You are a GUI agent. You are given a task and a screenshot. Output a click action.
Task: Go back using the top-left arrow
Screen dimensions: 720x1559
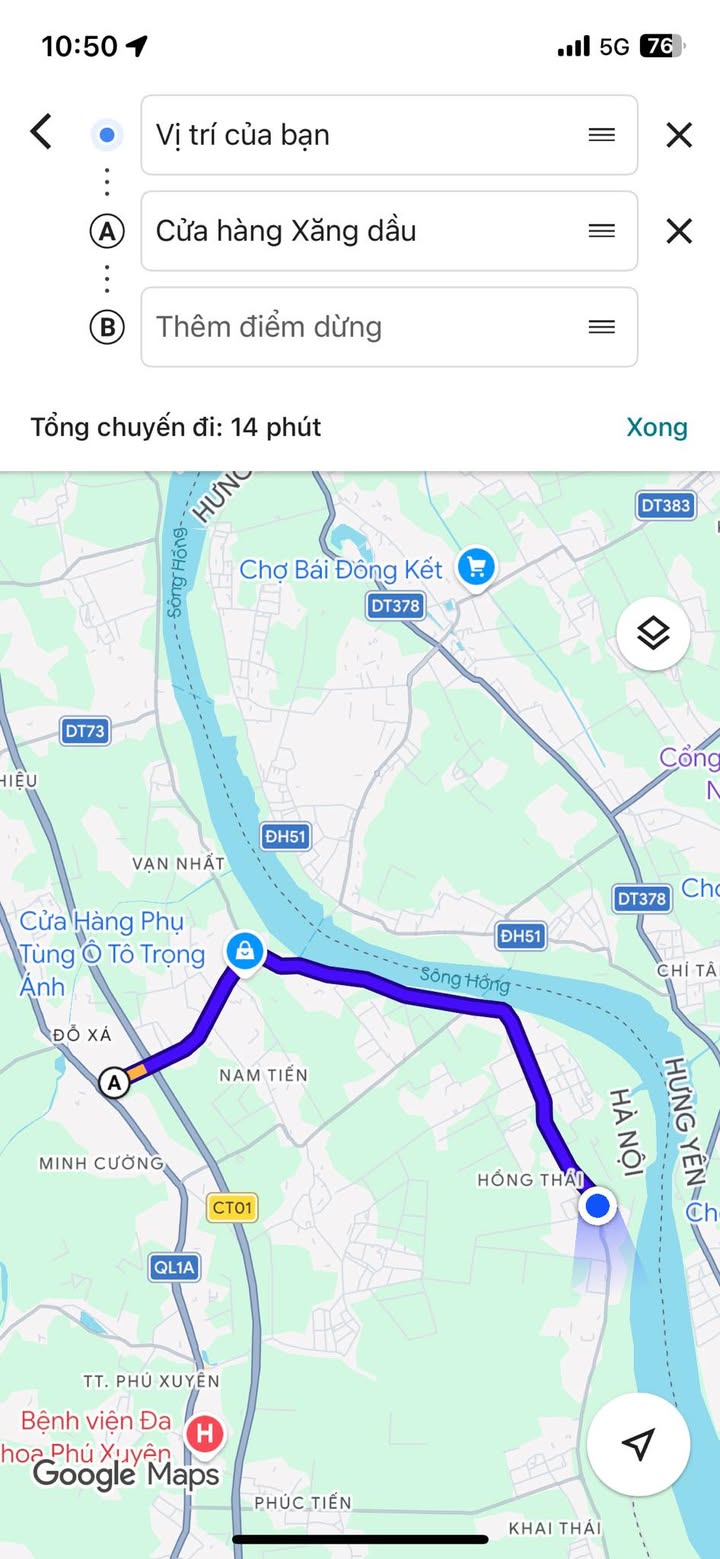click(41, 132)
